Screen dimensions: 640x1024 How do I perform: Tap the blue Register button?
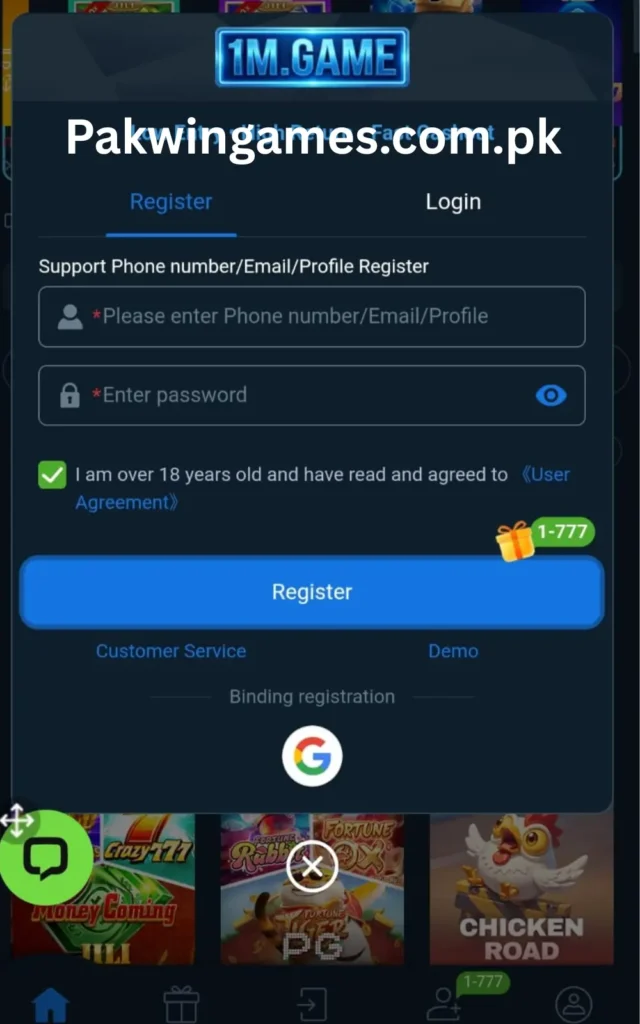point(312,592)
